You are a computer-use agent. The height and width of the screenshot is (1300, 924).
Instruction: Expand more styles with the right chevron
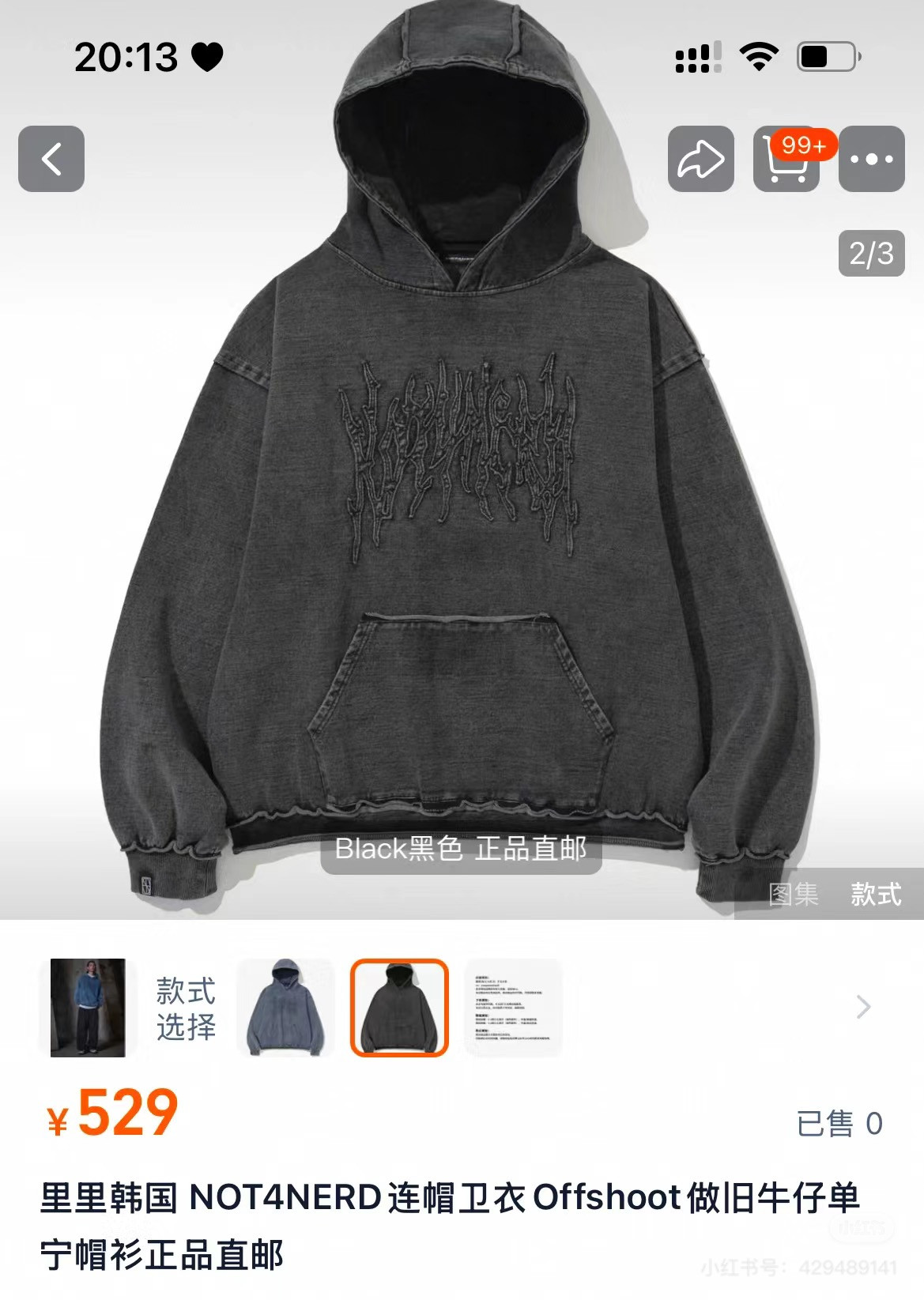click(x=863, y=1007)
